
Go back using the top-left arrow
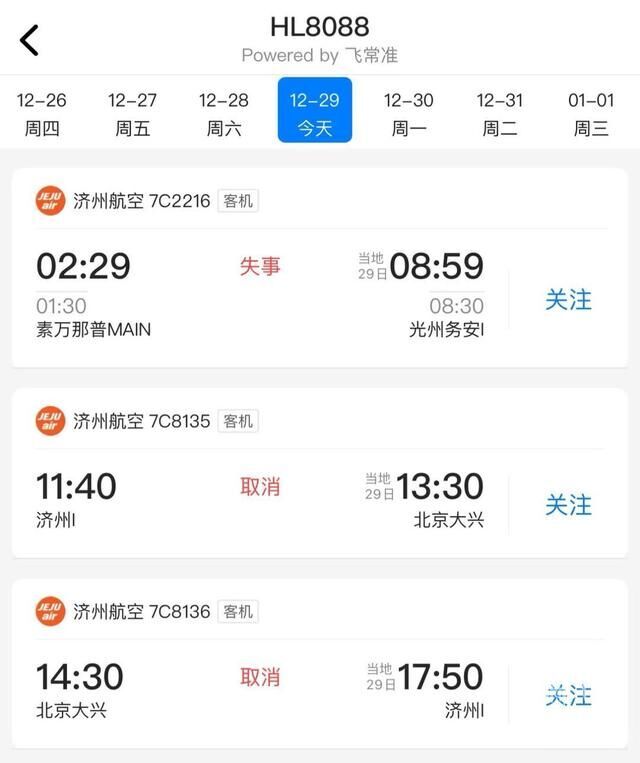click(x=30, y=41)
